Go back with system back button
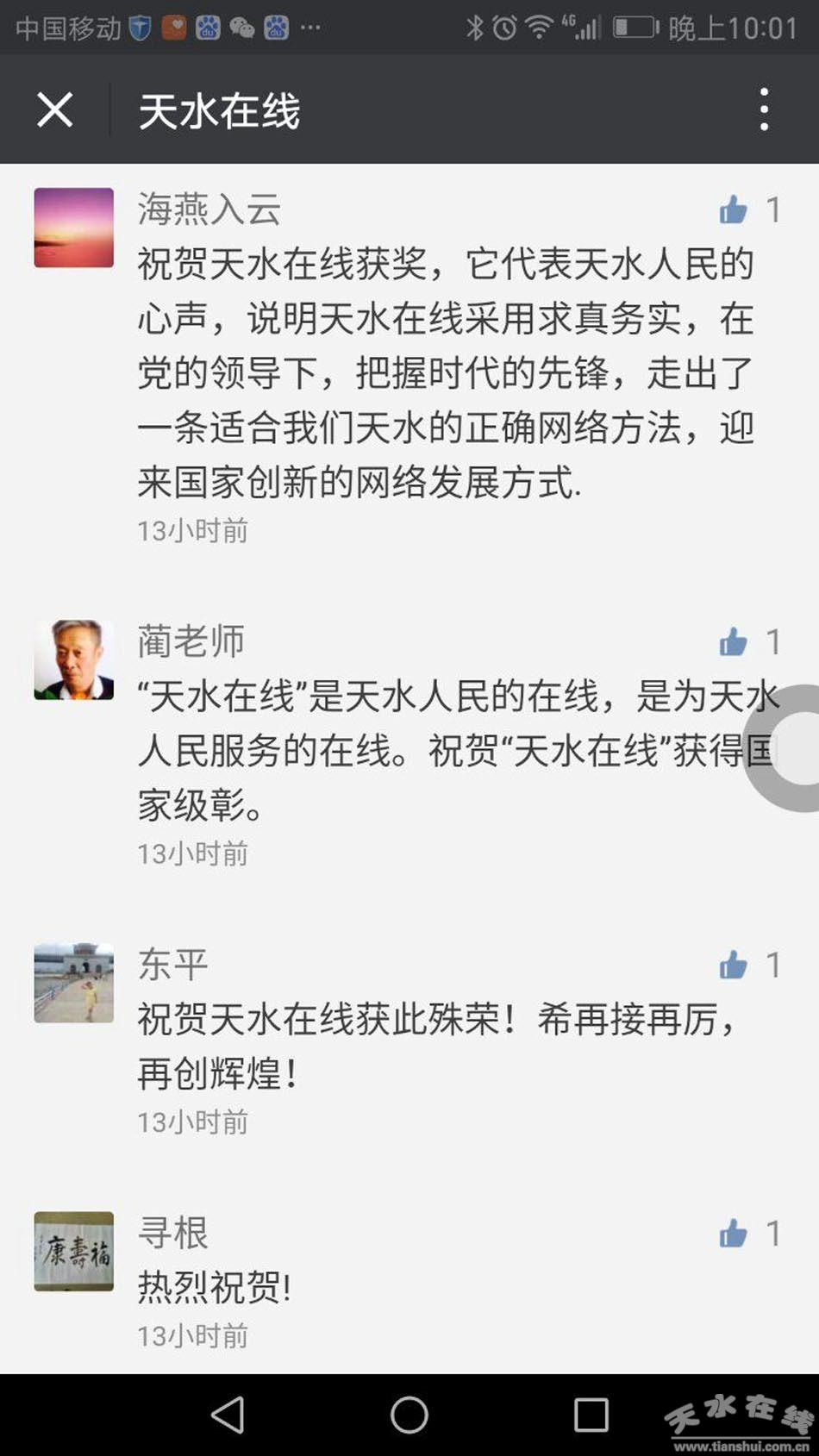The width and height of the screenshot is (819, 1456). tap(228, 1415)
